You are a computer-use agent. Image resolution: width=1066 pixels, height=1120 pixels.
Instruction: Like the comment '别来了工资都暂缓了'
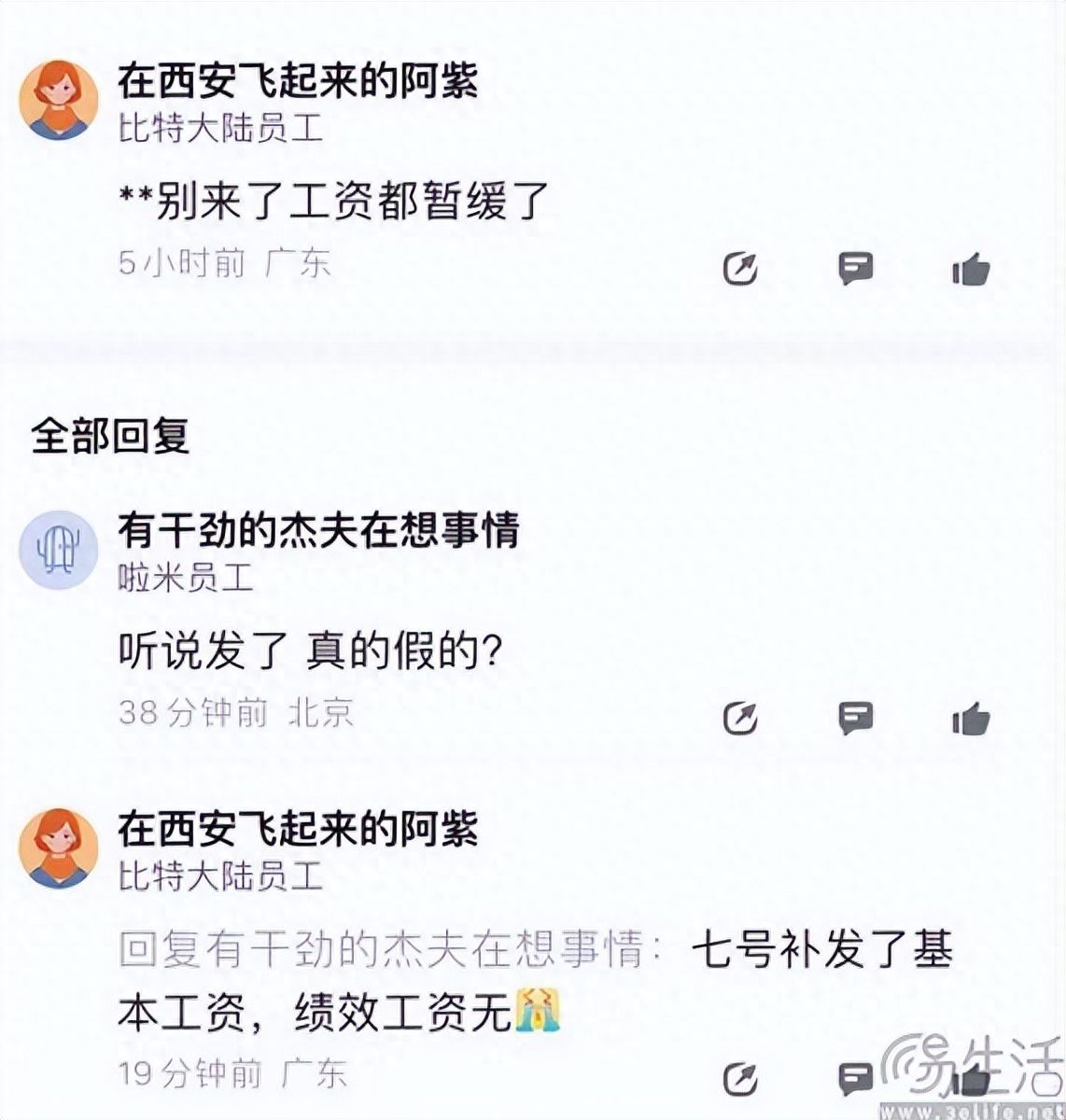(x=971, y=270)
